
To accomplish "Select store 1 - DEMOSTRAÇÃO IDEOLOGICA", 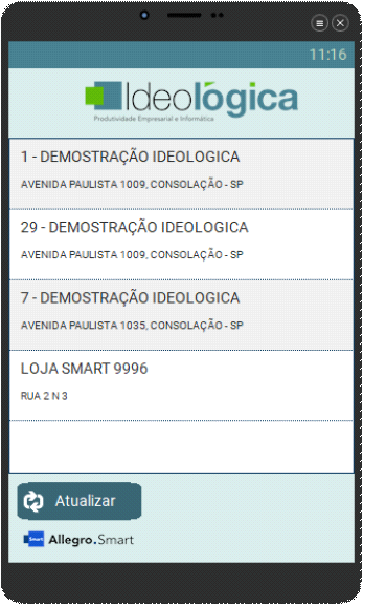I will tap(181, 174).
